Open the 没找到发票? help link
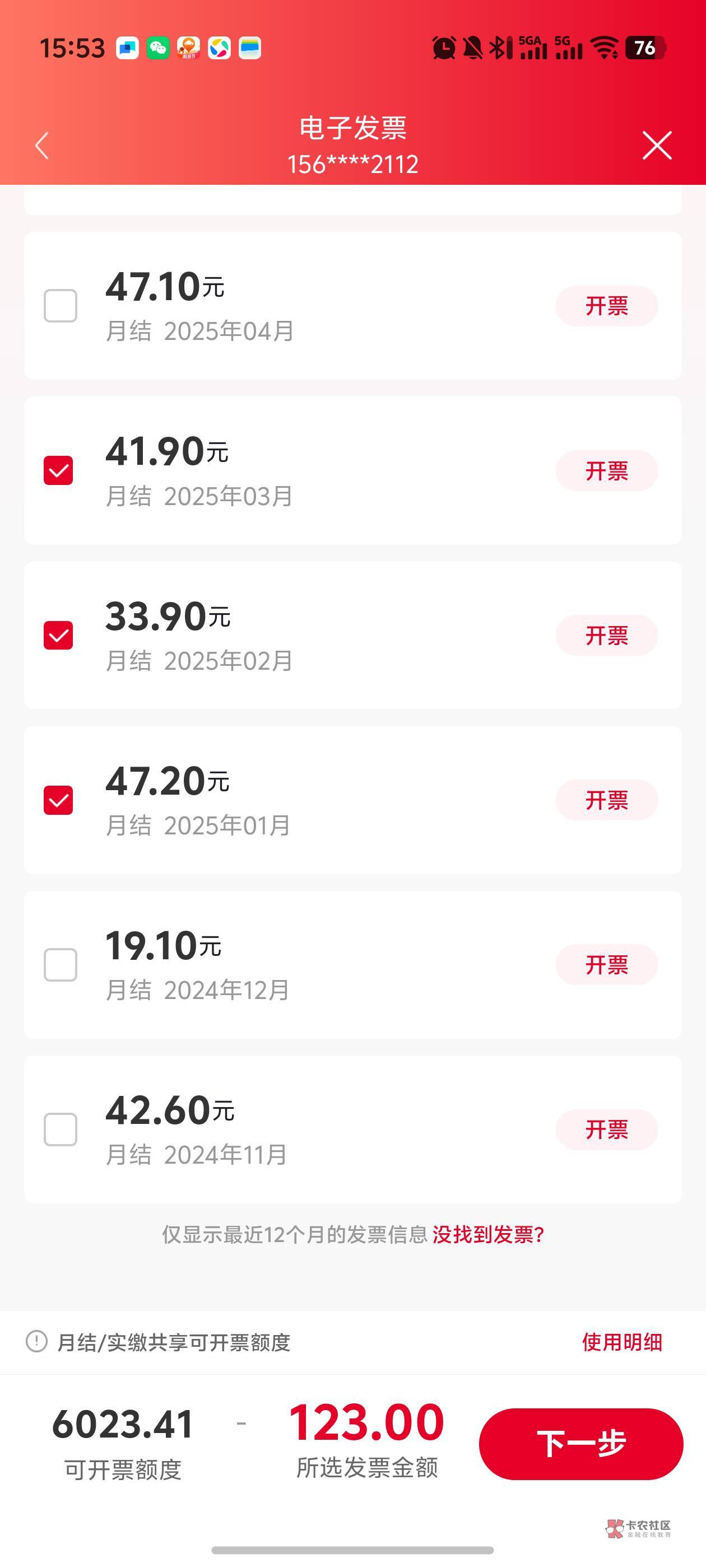 (488, 1235)
